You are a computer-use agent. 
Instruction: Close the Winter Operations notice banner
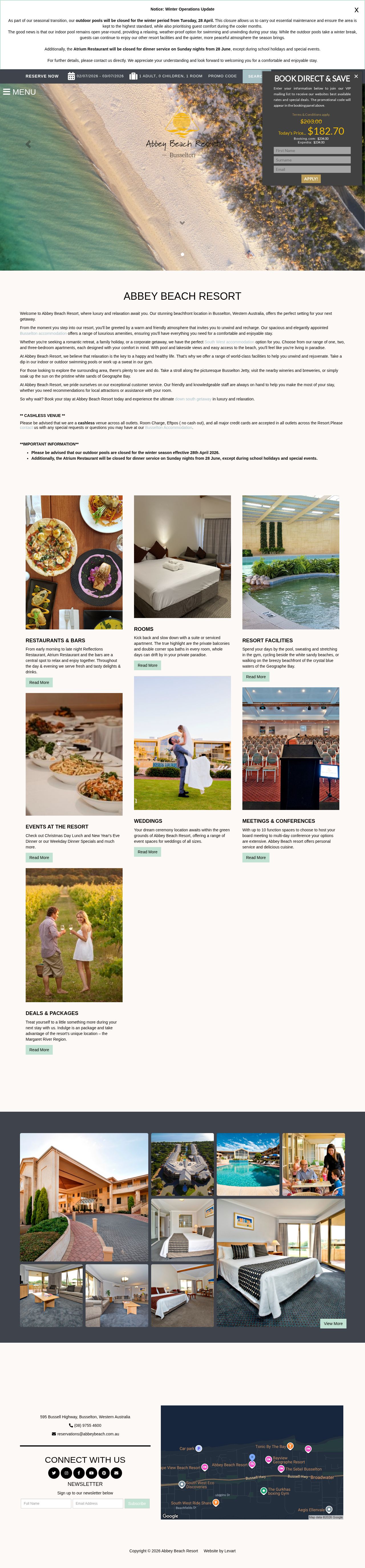click(356, 10)
